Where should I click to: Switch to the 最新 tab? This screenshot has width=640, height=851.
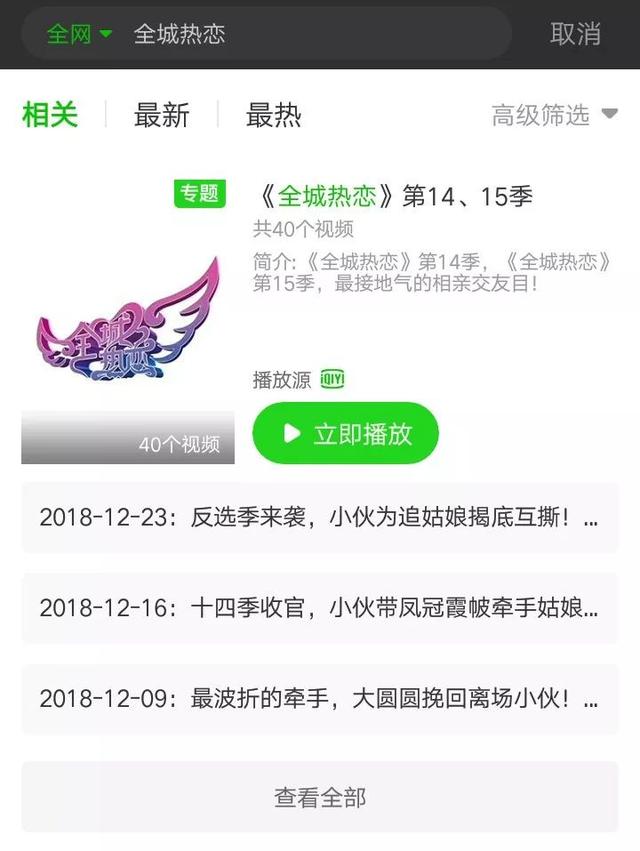pyautogui.click(x=161, y=115)
